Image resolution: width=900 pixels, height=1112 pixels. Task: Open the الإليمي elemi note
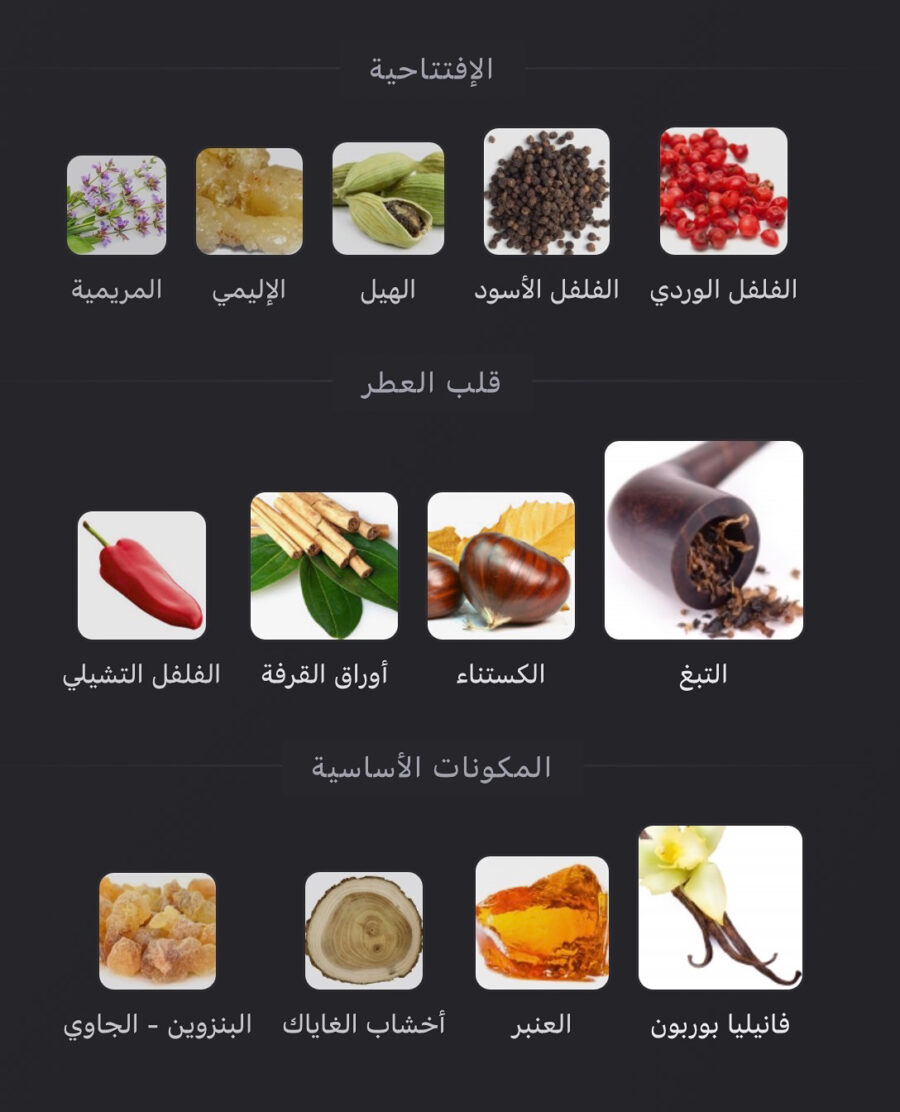[x=249, y=201]
